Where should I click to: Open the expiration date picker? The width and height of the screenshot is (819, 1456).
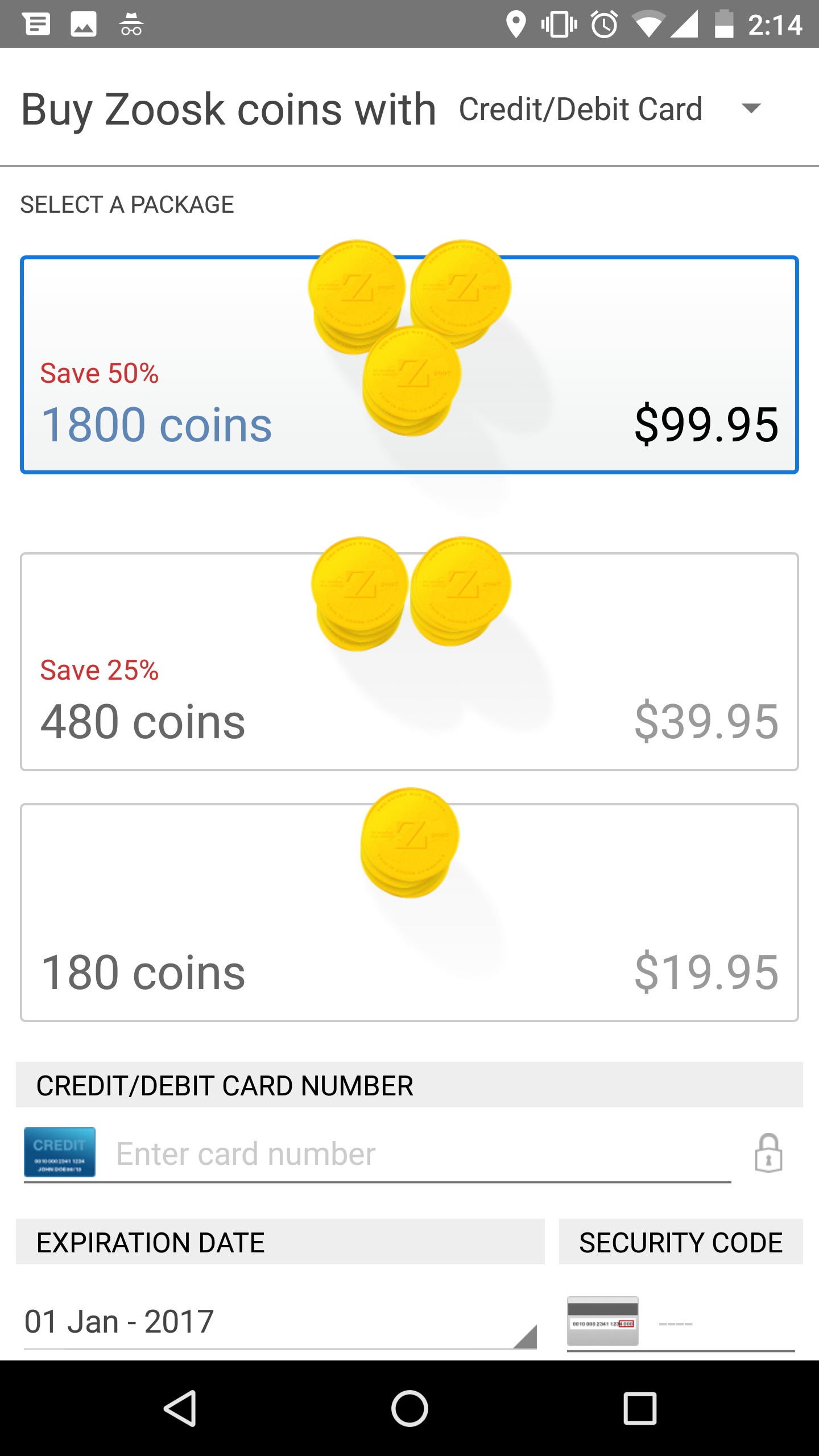coord(280,1322)
